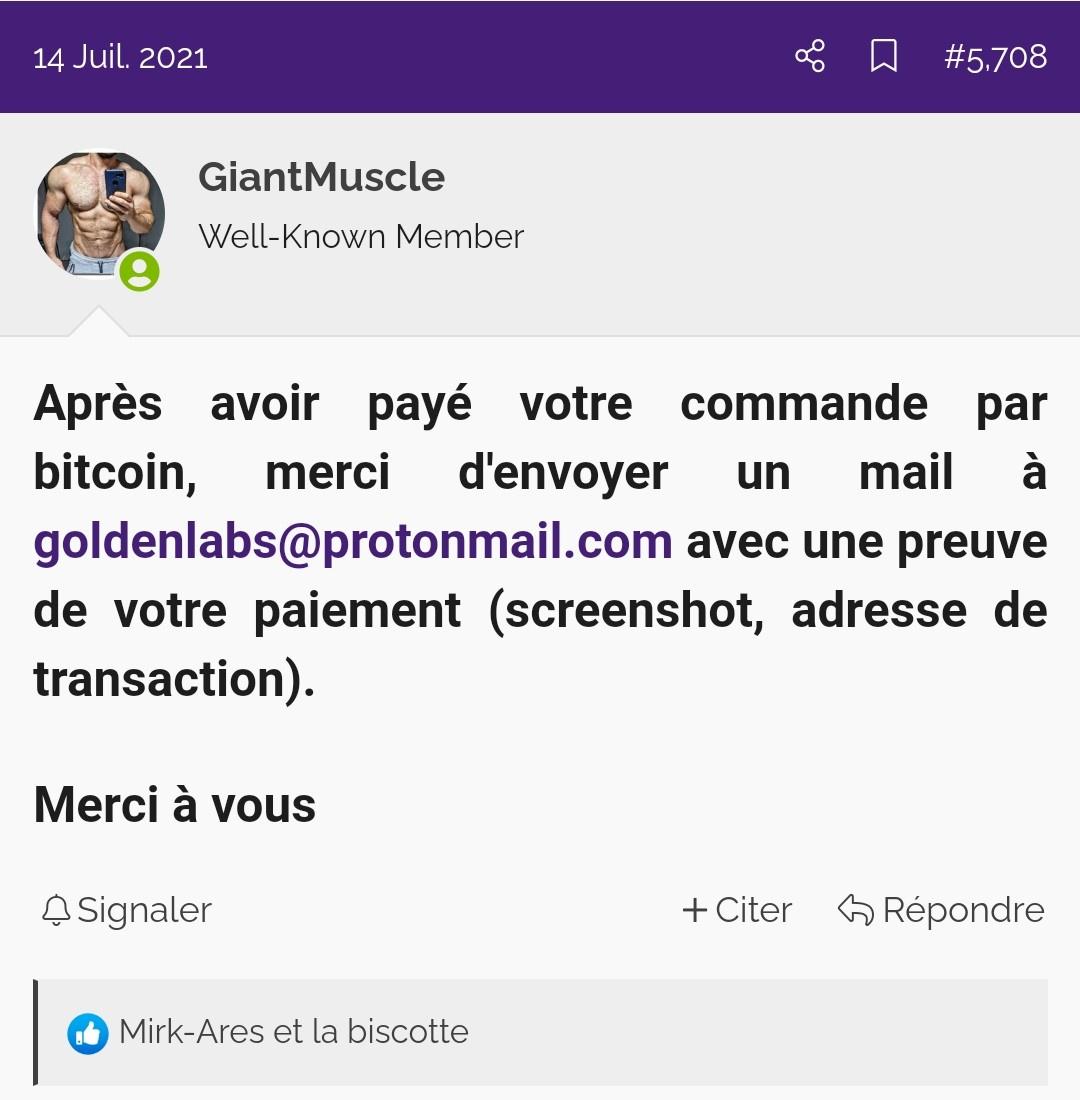View the GiantMuscle username profile
1080x1100 pixels.
pyautogui.click(x=321, y=177)
